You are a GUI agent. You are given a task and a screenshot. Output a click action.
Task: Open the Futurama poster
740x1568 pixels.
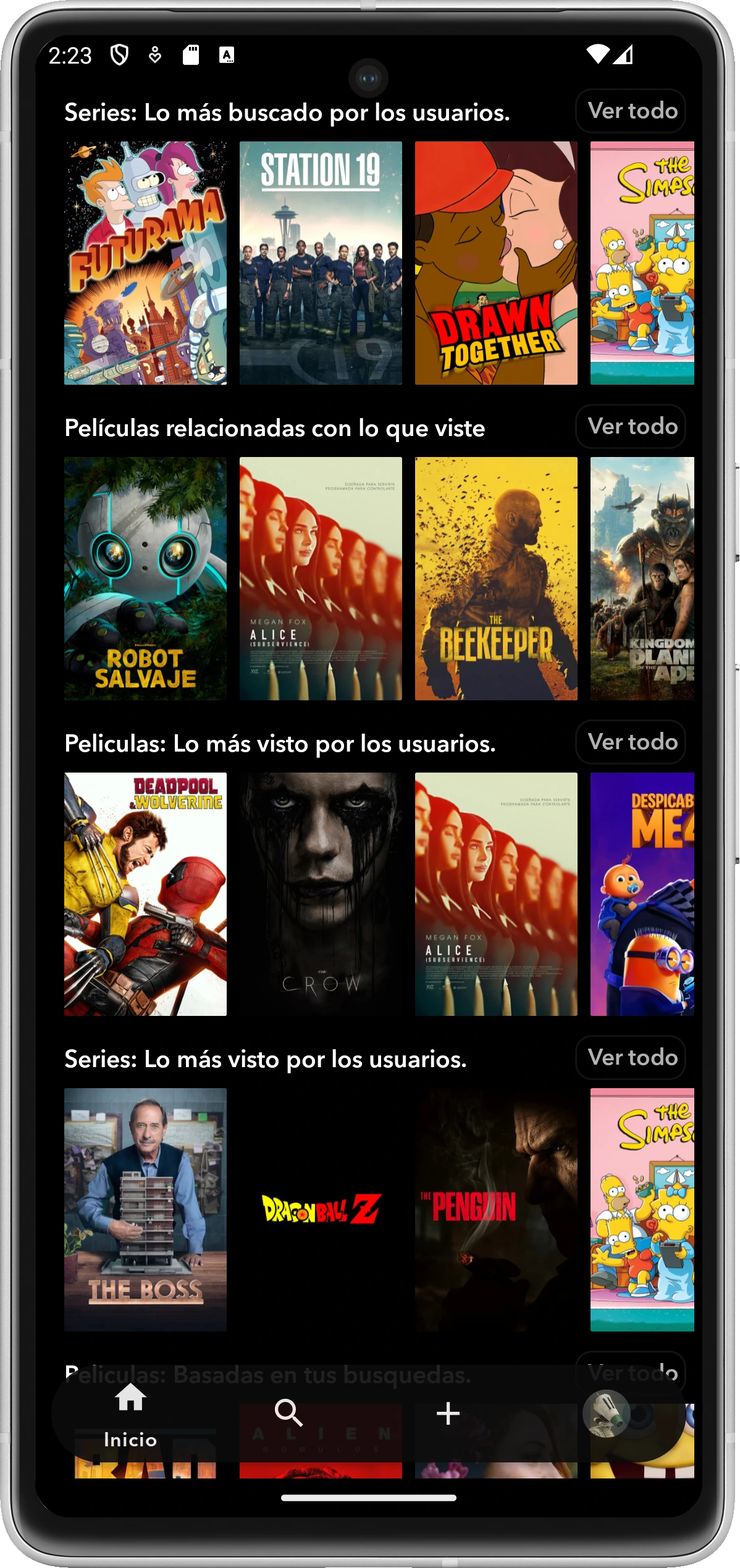coord(145,263)
